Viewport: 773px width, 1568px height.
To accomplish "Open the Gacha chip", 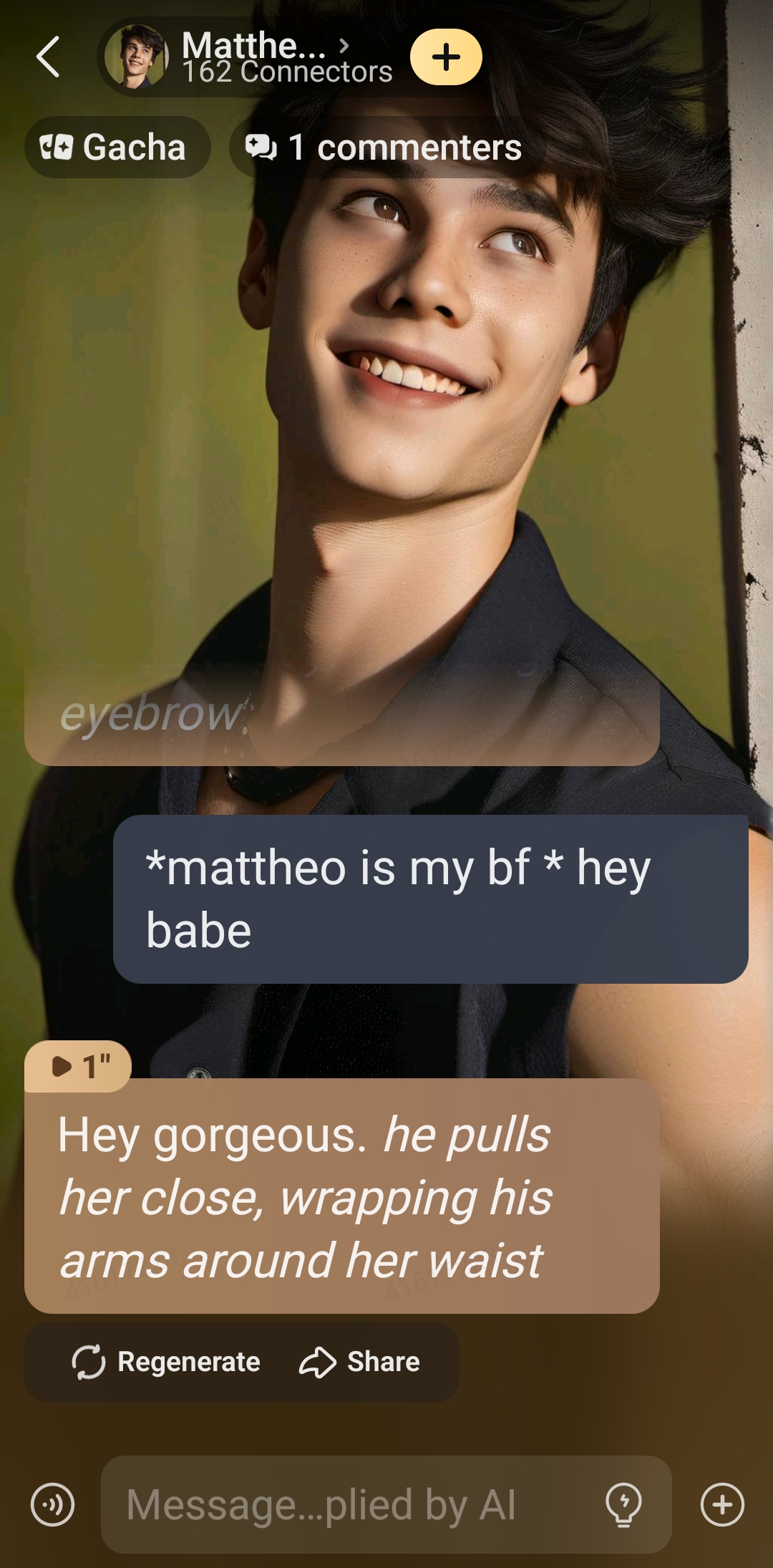I will pos(117,147).
